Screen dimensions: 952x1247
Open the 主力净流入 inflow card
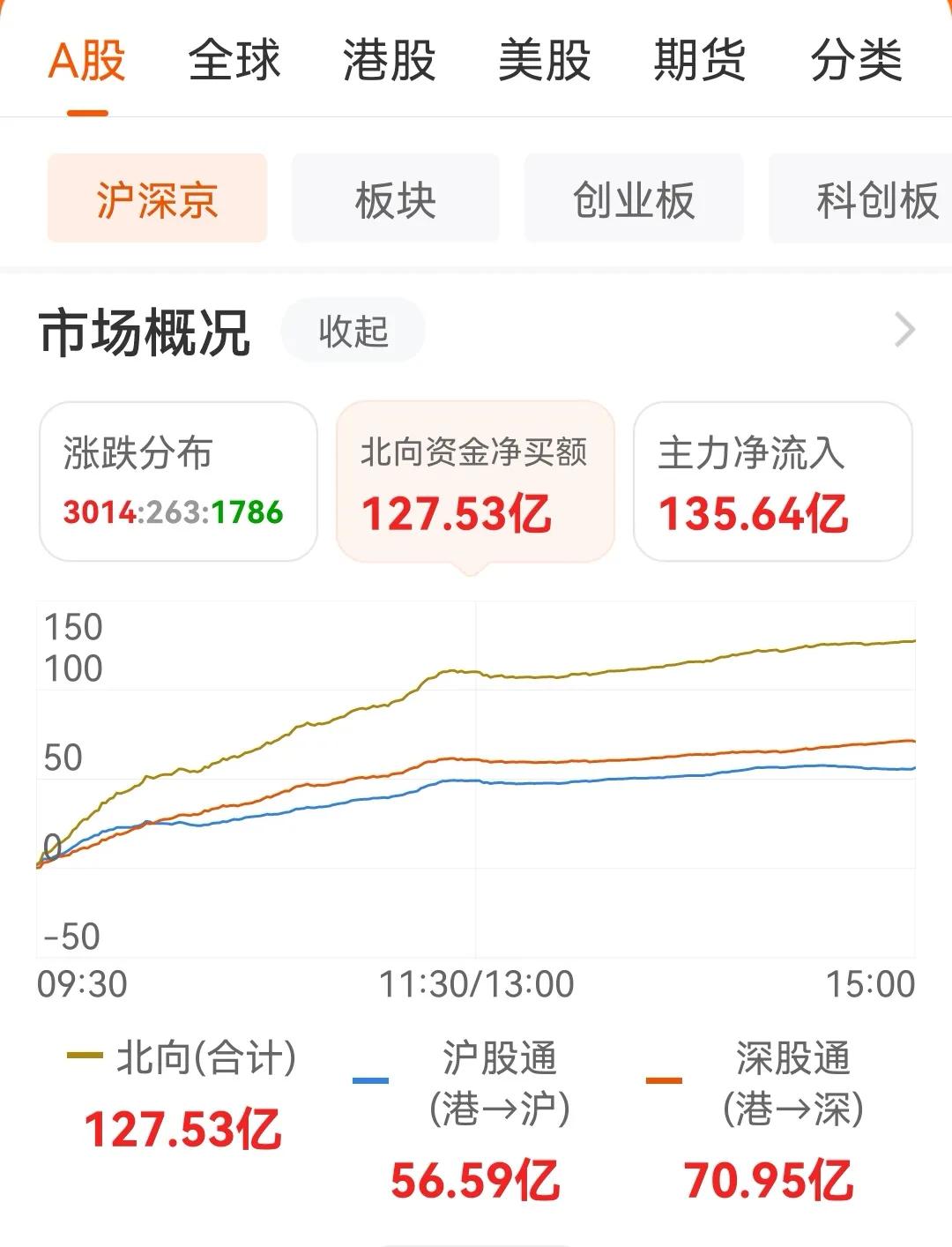pos(774,481)
